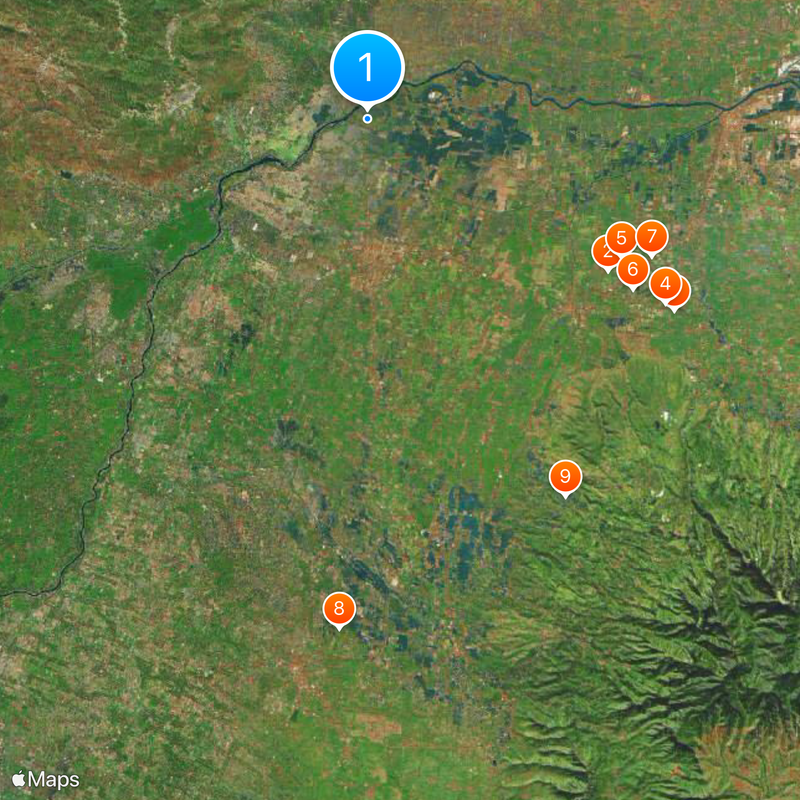Select map marker 9 near the mountains
Viewport: 800px width, 800px height.
tap(565, 476)
